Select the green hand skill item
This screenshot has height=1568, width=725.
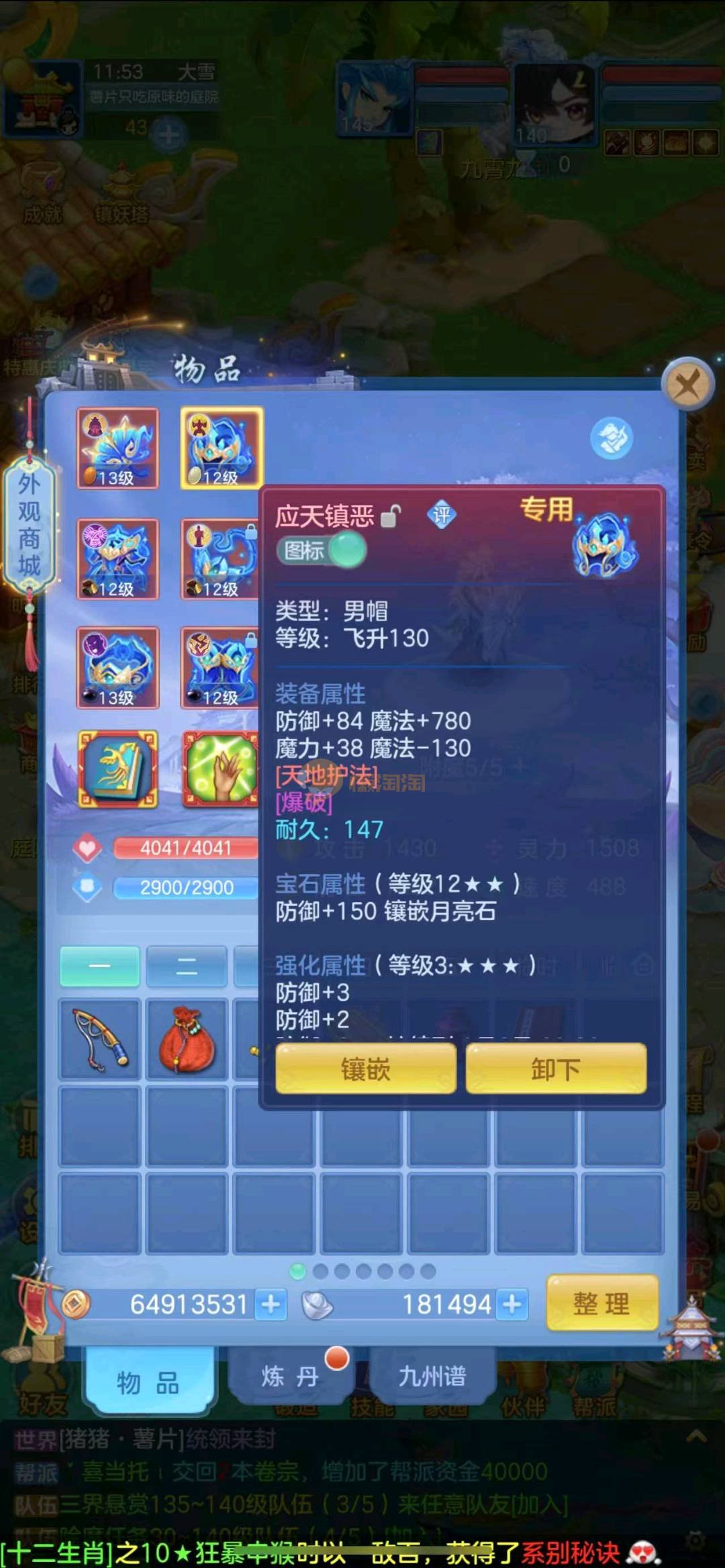click(x=220, y=769)
